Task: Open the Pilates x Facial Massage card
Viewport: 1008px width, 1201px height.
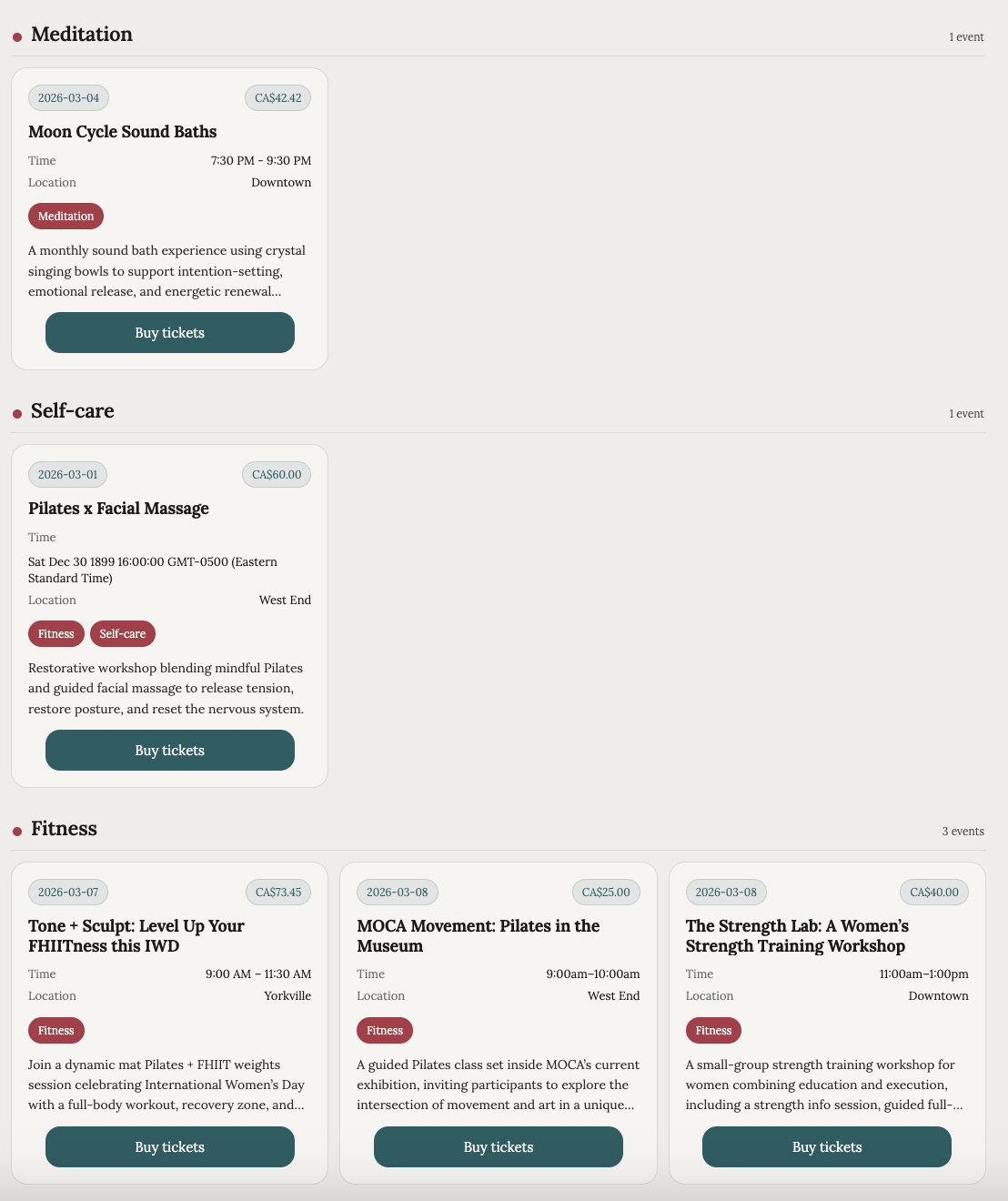Action: [x=118, y=509]
